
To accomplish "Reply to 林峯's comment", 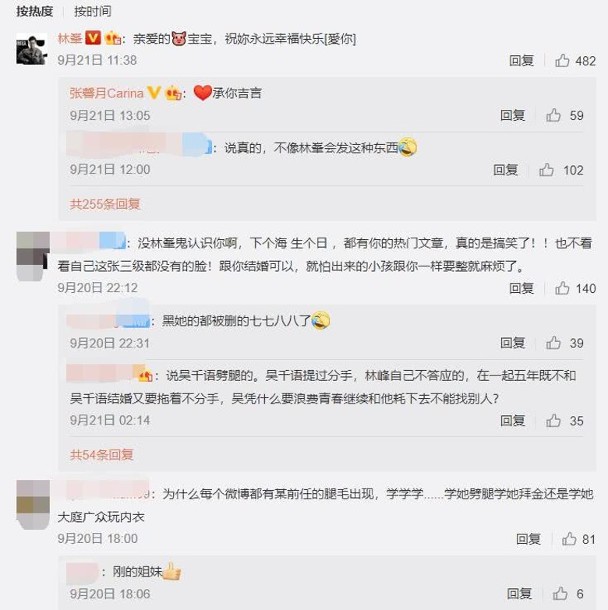I will coord(521,61).
